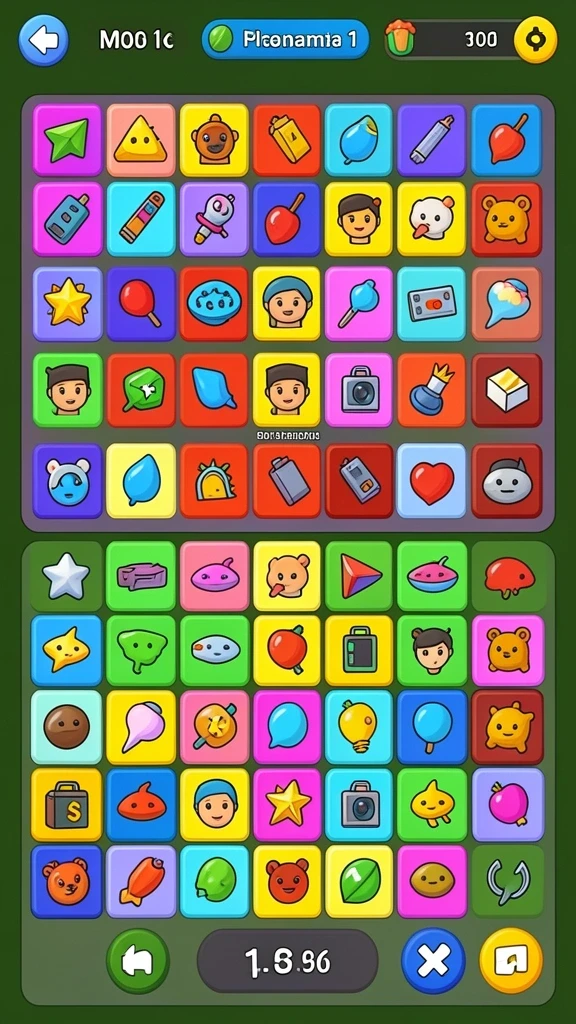Screen dimensions: 576x1024
Task: Select the camera on the pink tile
Action: [x=359, y=391]
